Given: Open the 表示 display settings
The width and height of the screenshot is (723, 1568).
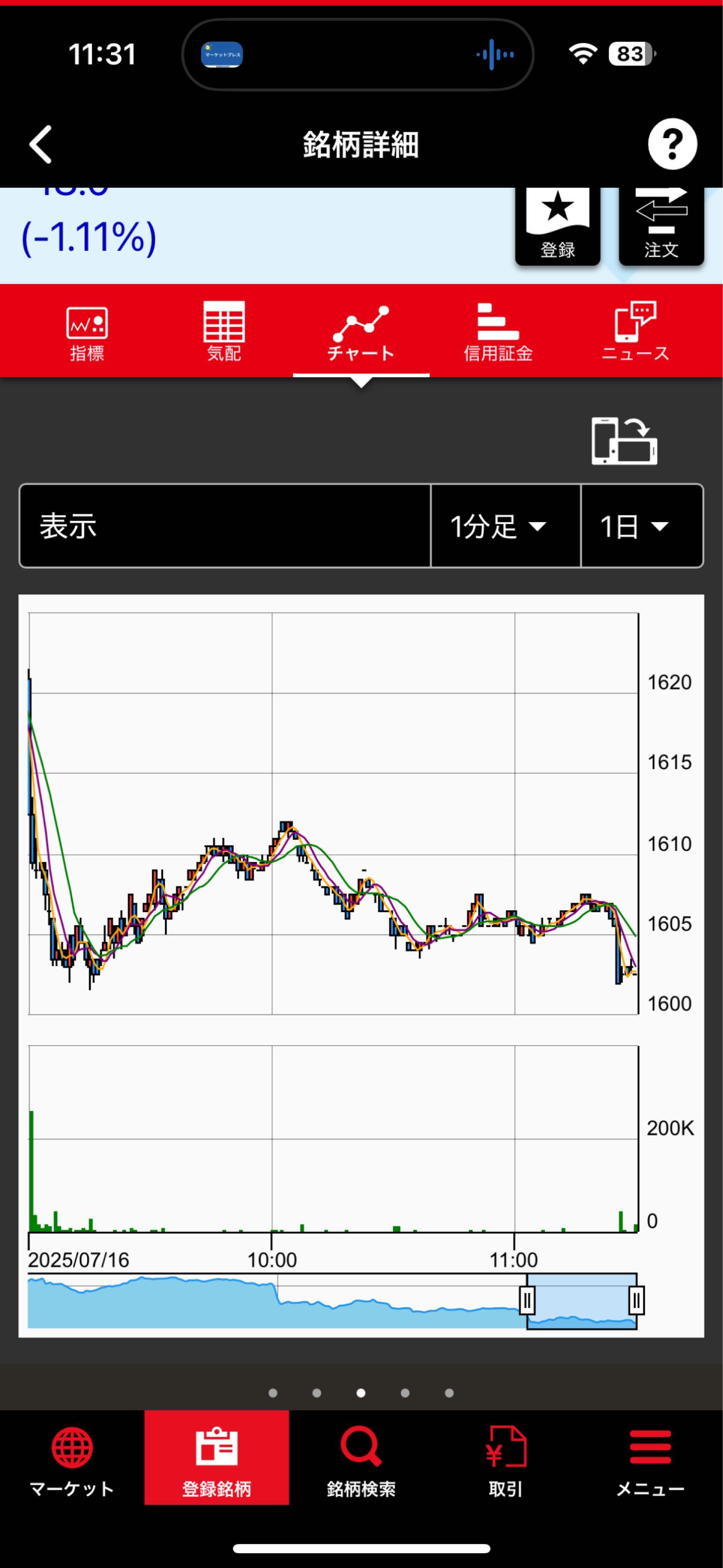Looking at the screenshot, I should point(225,526).
